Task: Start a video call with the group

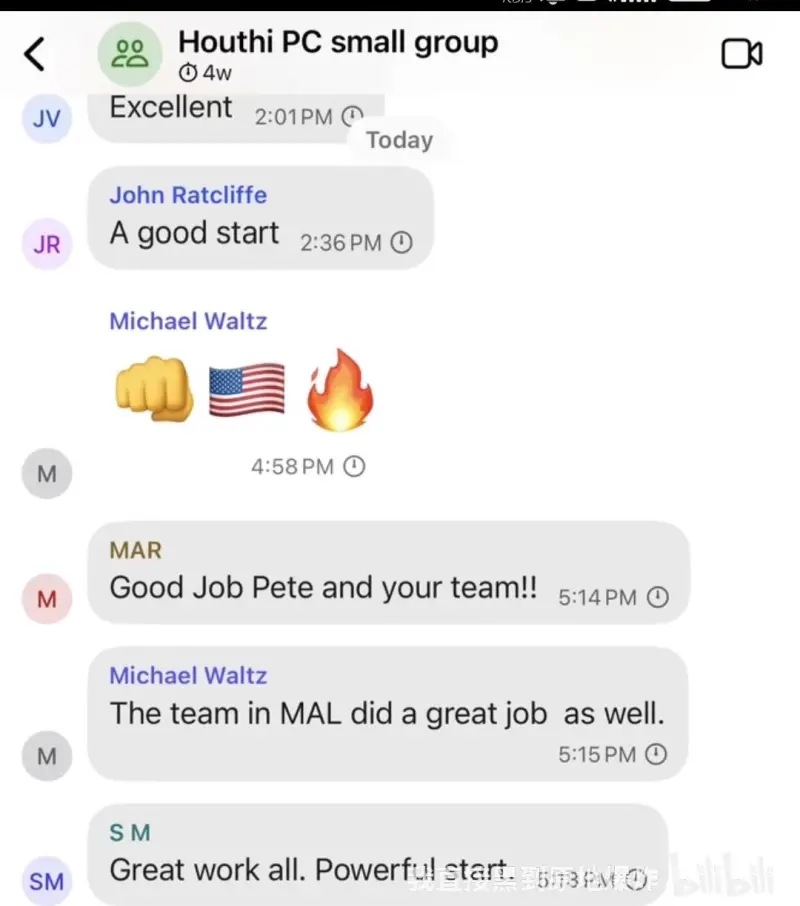Action: tap(741, 54)
